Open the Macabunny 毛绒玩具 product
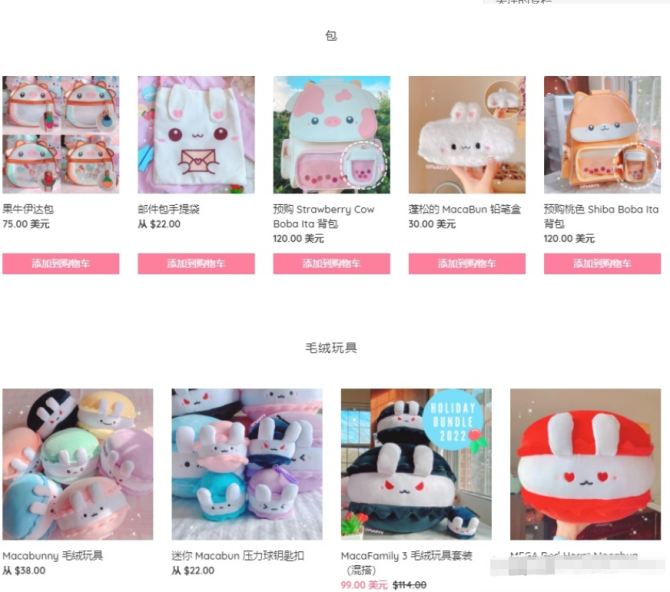 [x=78, y=464]
